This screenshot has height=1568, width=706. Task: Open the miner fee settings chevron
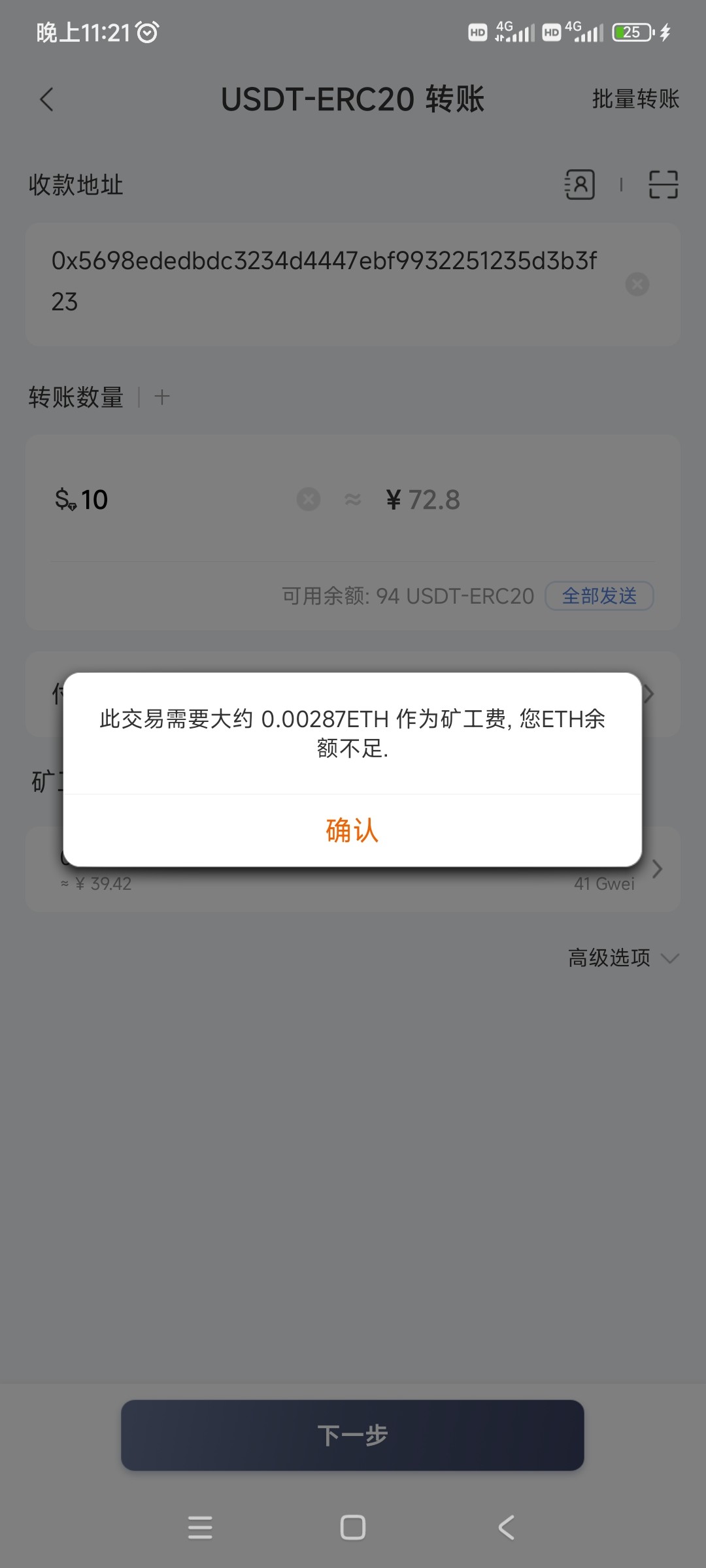(x=658, y=869)
